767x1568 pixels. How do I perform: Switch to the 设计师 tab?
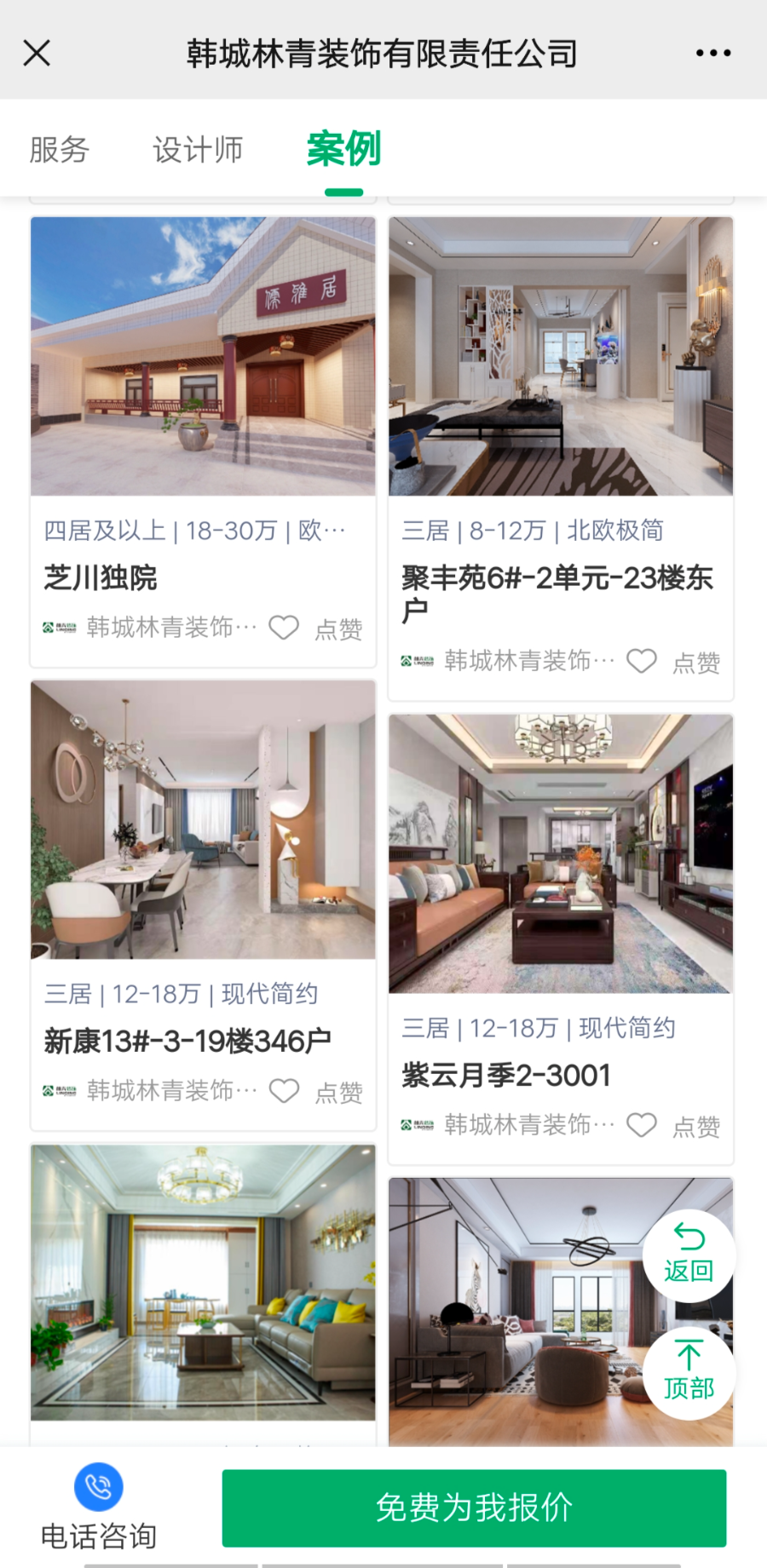click(x=198, y=150)
